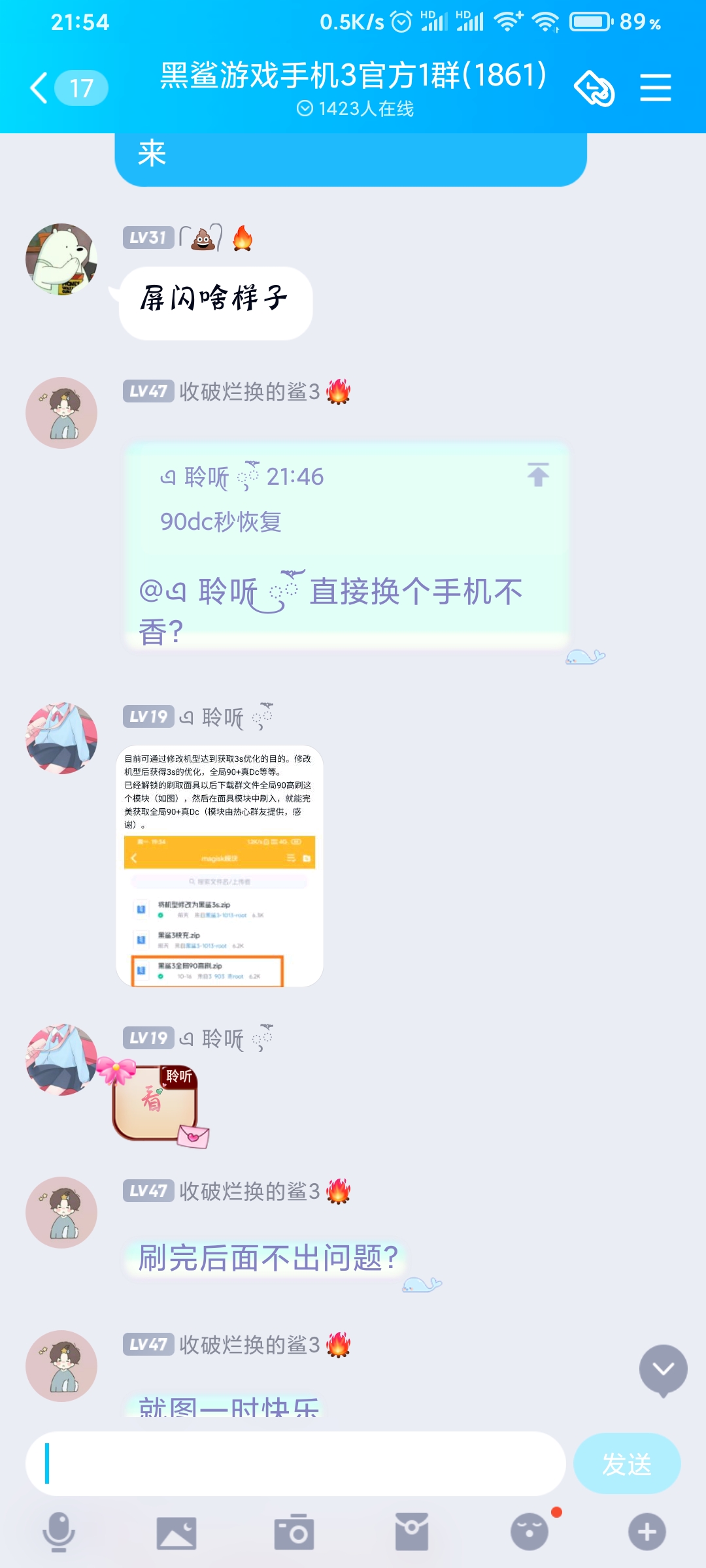Viewport: 706px width, 1568px height.
Task: Open the emoji sticker panel
Action: coord(529,1531)
